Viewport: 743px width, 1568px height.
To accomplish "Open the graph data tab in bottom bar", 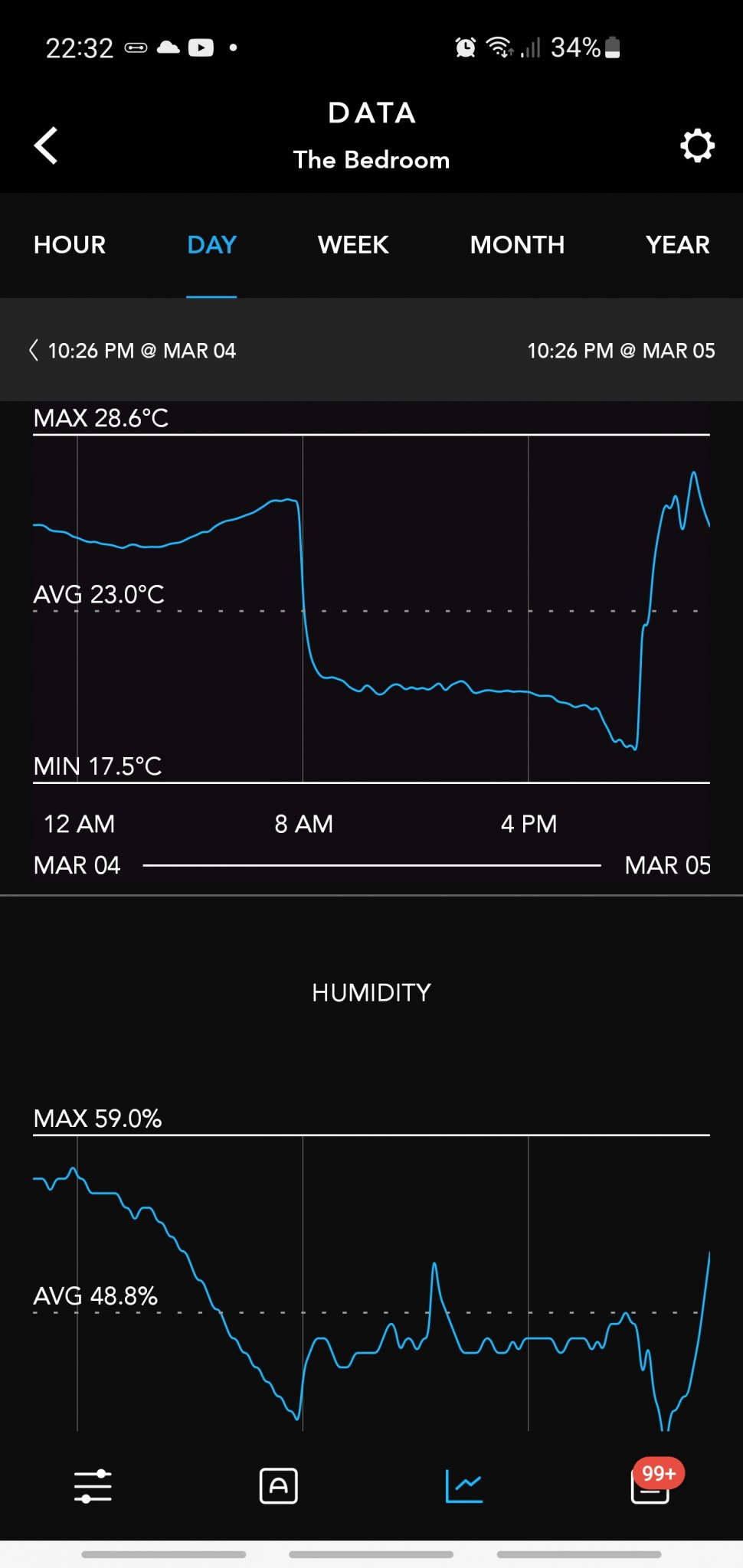I will (464, 1486).
